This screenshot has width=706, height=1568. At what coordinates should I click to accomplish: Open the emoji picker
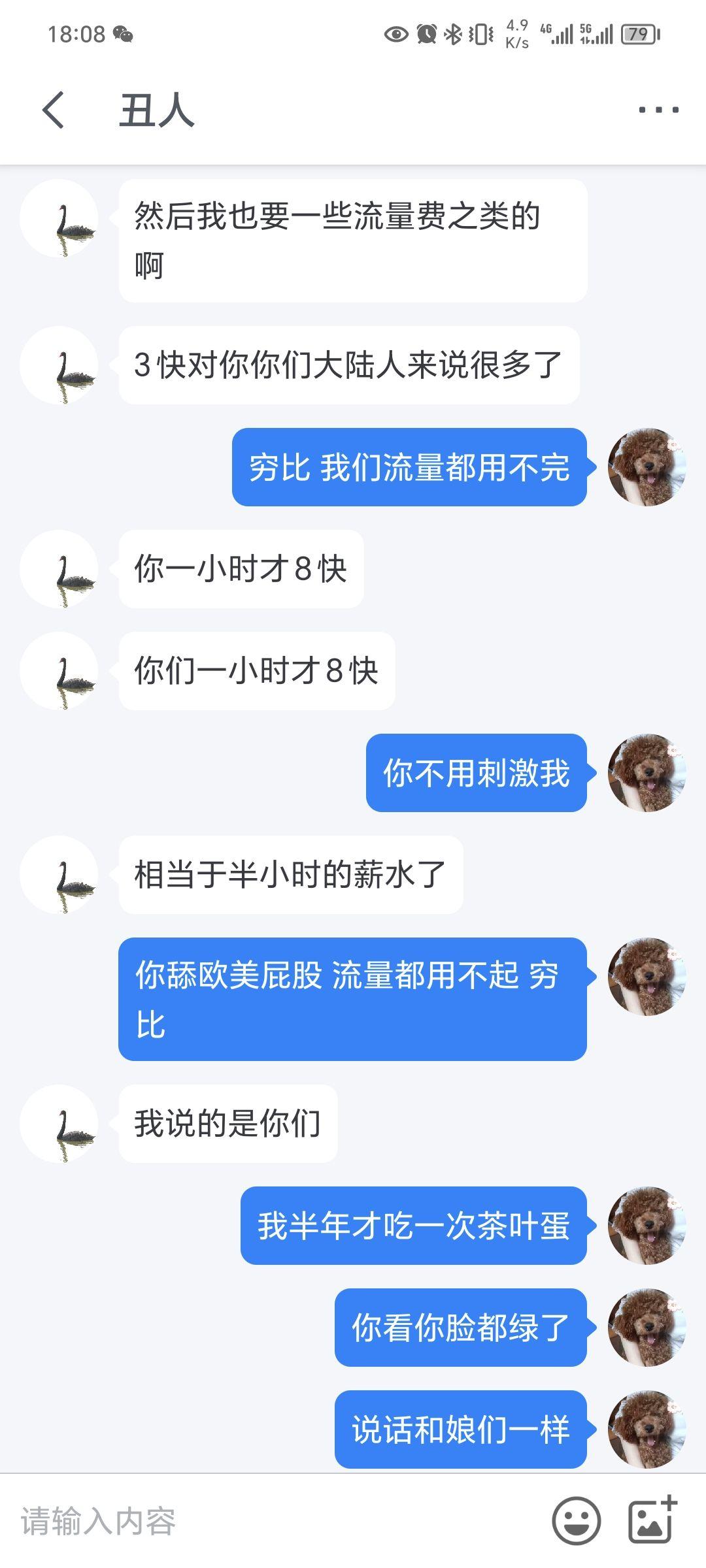coord(576,1521)
